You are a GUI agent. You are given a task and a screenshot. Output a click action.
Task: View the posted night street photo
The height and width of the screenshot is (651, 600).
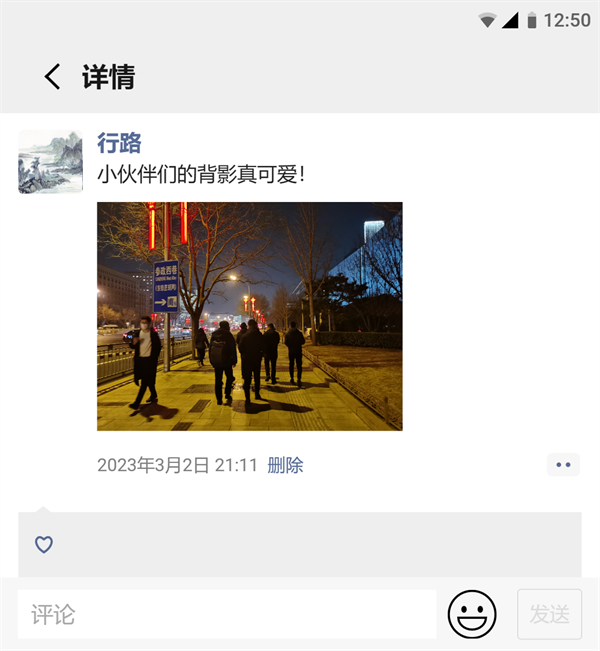(249, 316)
